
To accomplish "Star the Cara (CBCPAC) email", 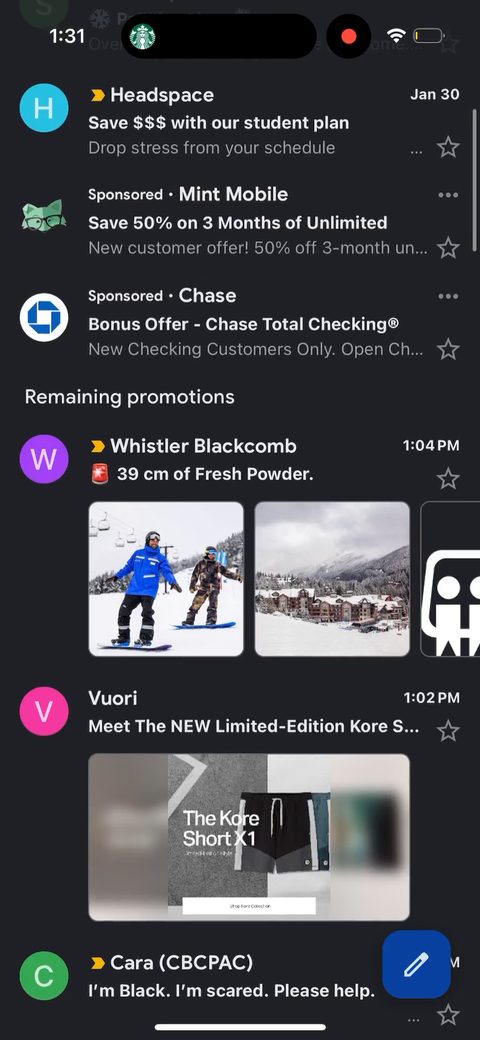I will [449, 1014].
